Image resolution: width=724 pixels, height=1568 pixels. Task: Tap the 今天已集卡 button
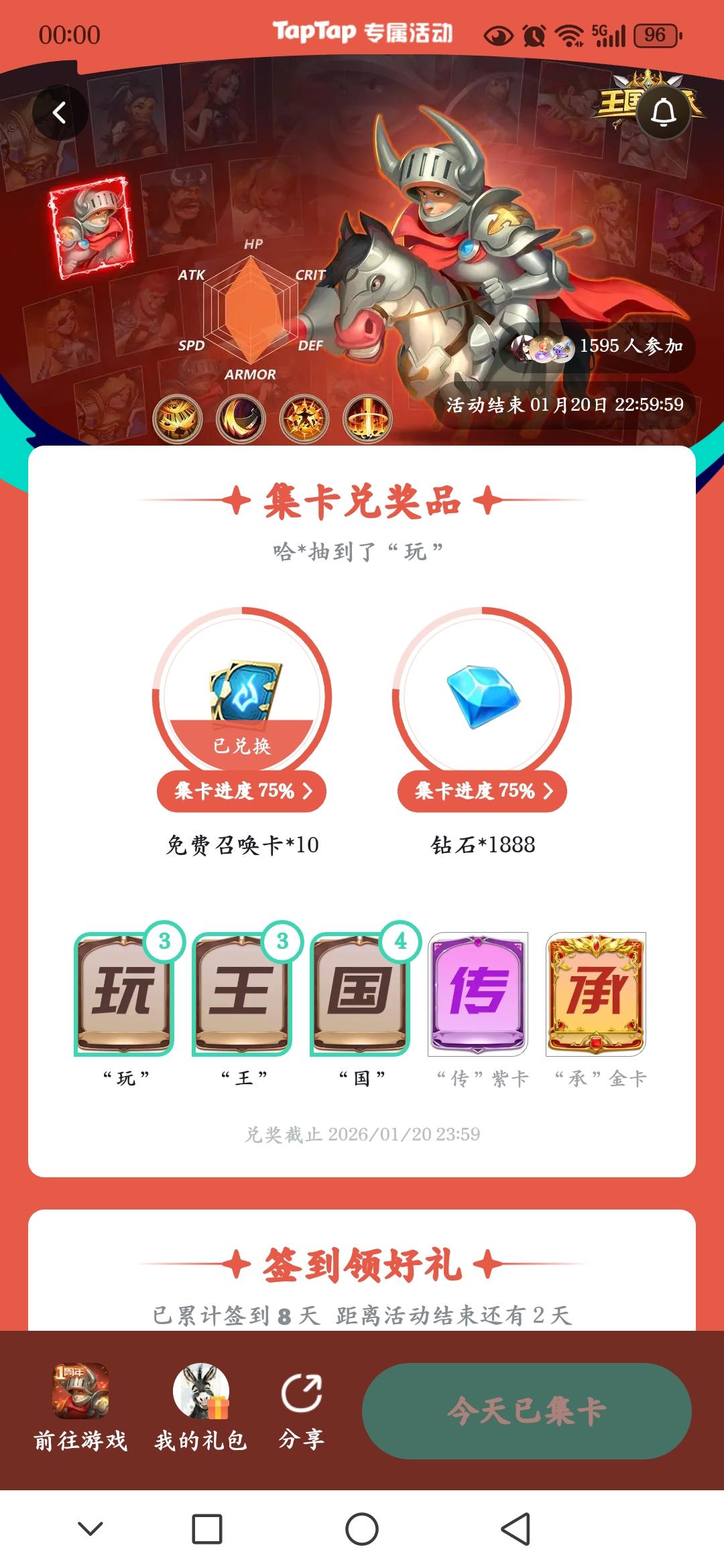[527, 1411]
